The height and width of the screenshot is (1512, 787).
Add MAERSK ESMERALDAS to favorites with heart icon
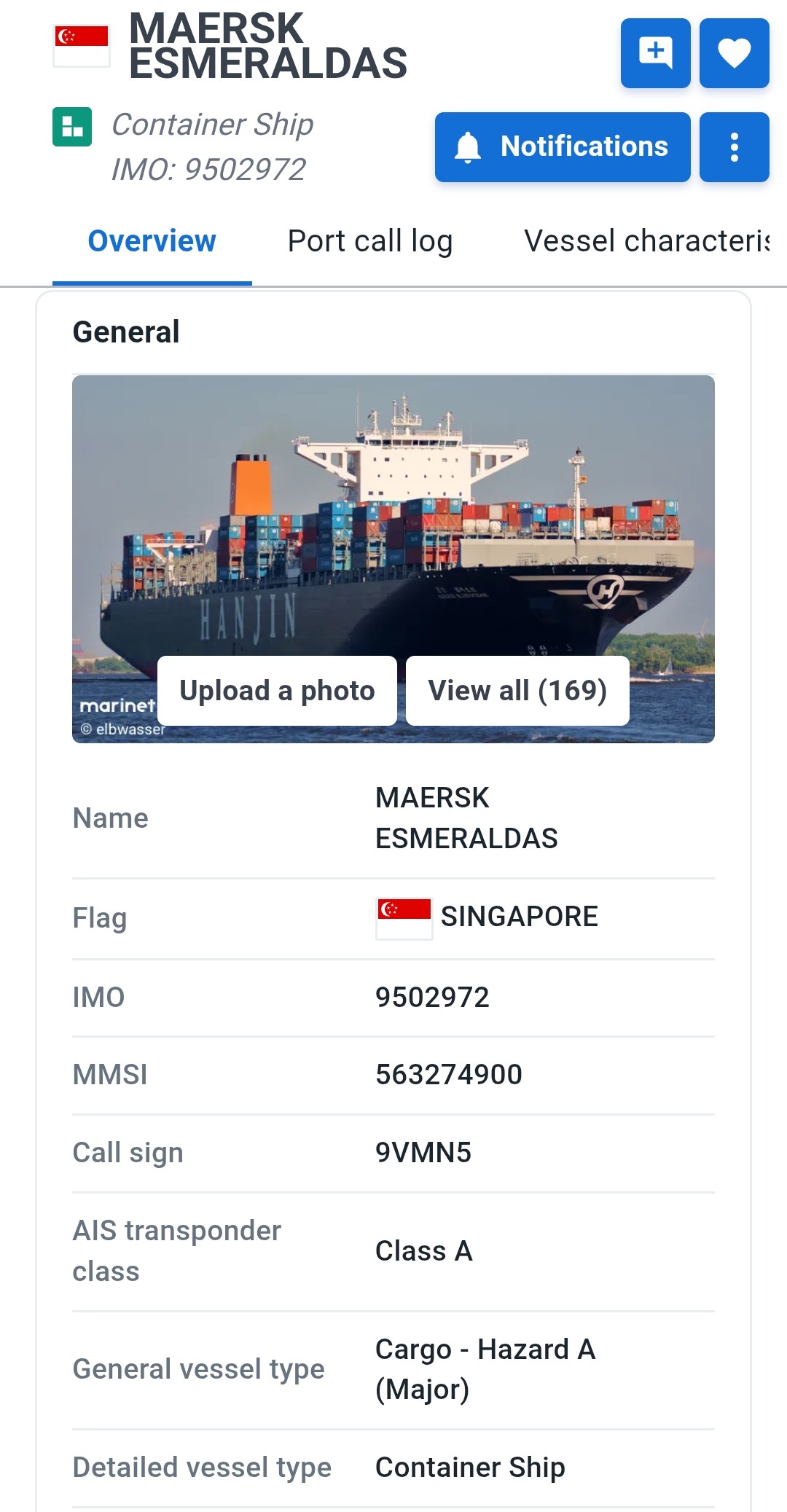coord(734,53)
